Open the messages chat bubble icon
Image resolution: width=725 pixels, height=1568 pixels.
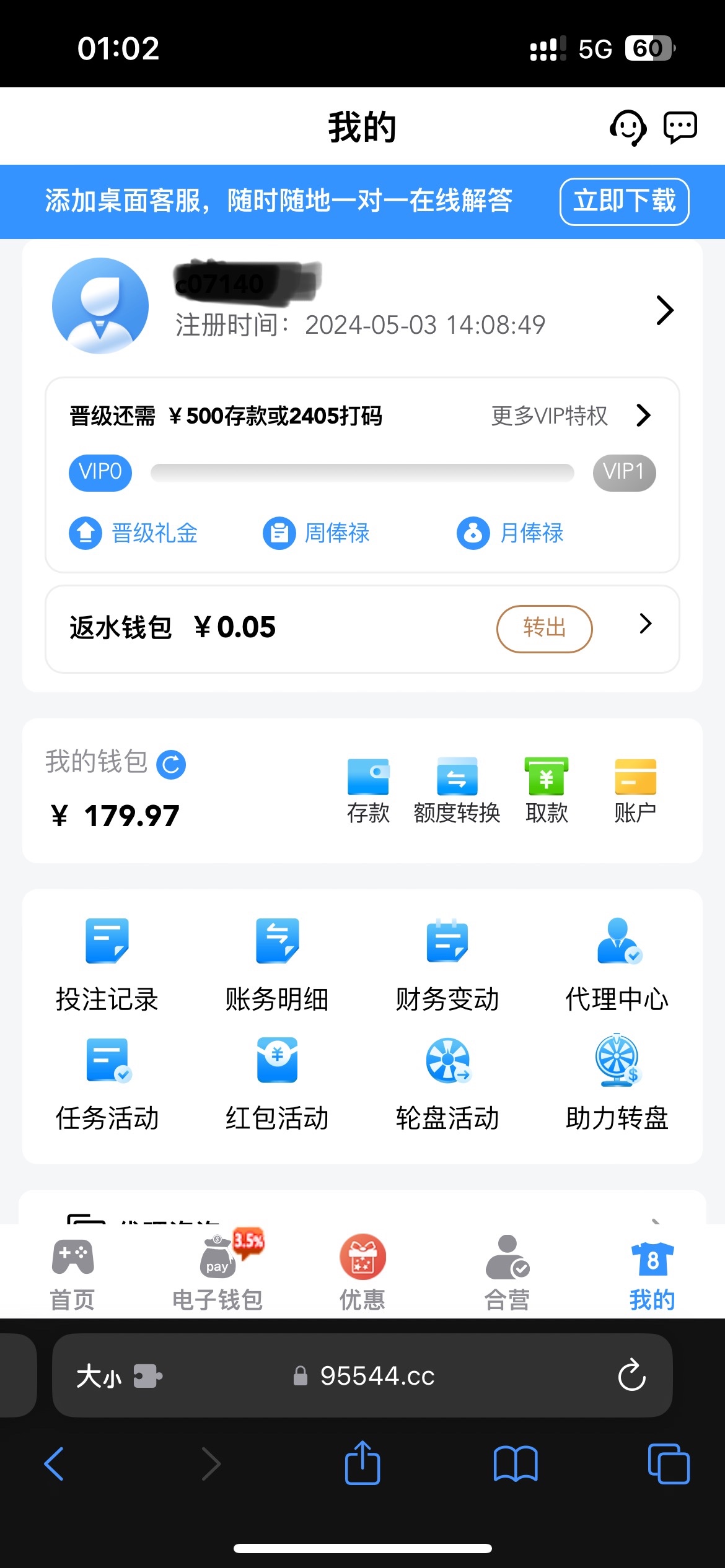680,127
